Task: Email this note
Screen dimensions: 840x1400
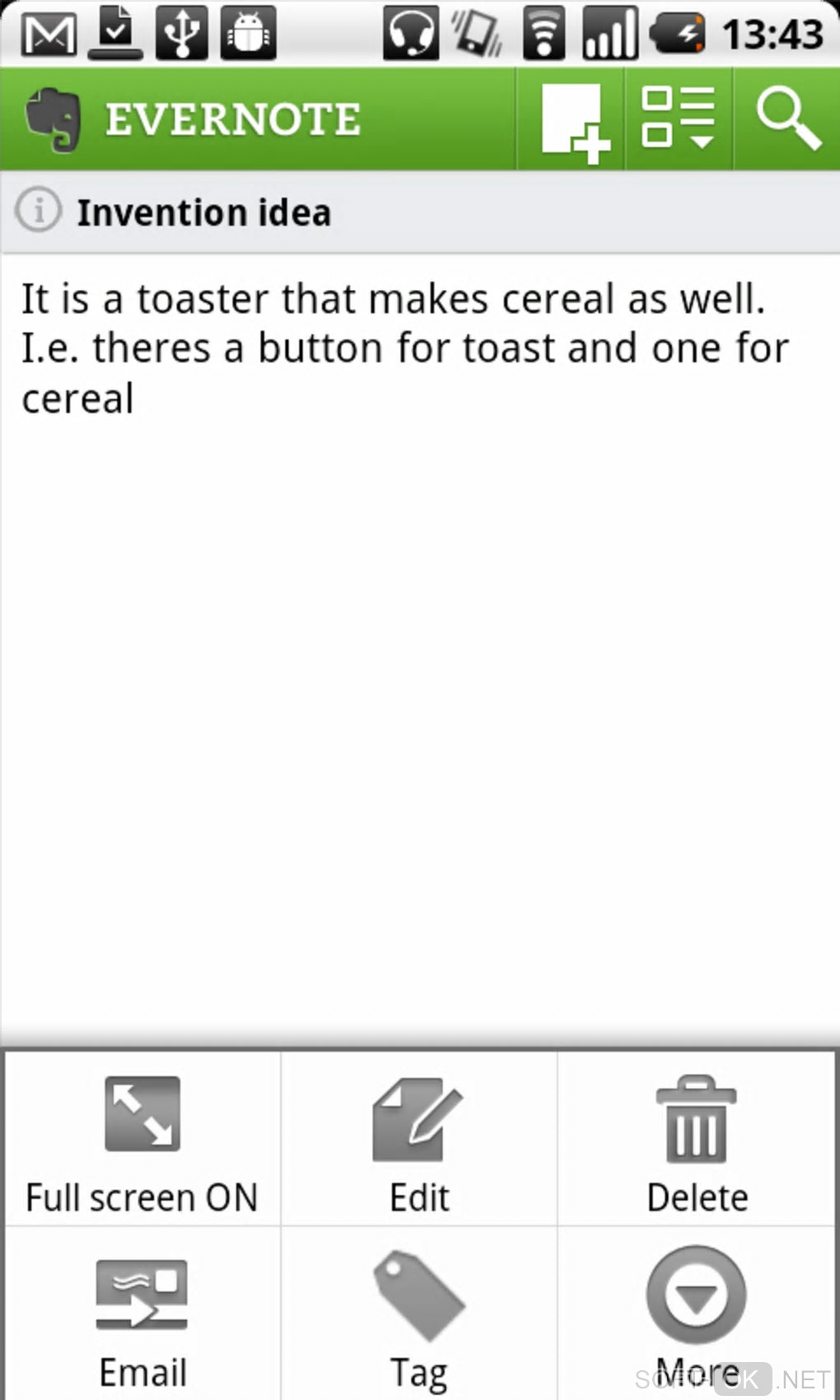Action: (x=142, y=1316)
